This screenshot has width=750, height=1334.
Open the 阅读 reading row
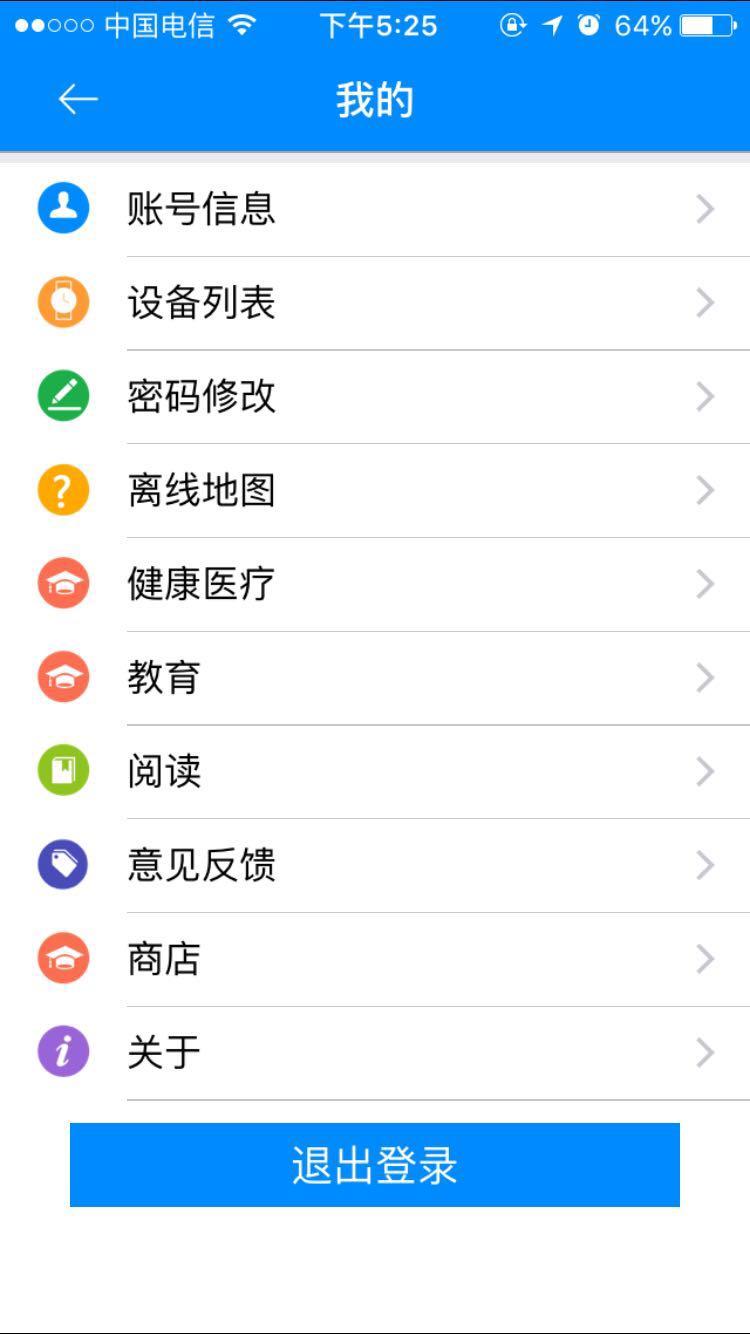(375, 773)
